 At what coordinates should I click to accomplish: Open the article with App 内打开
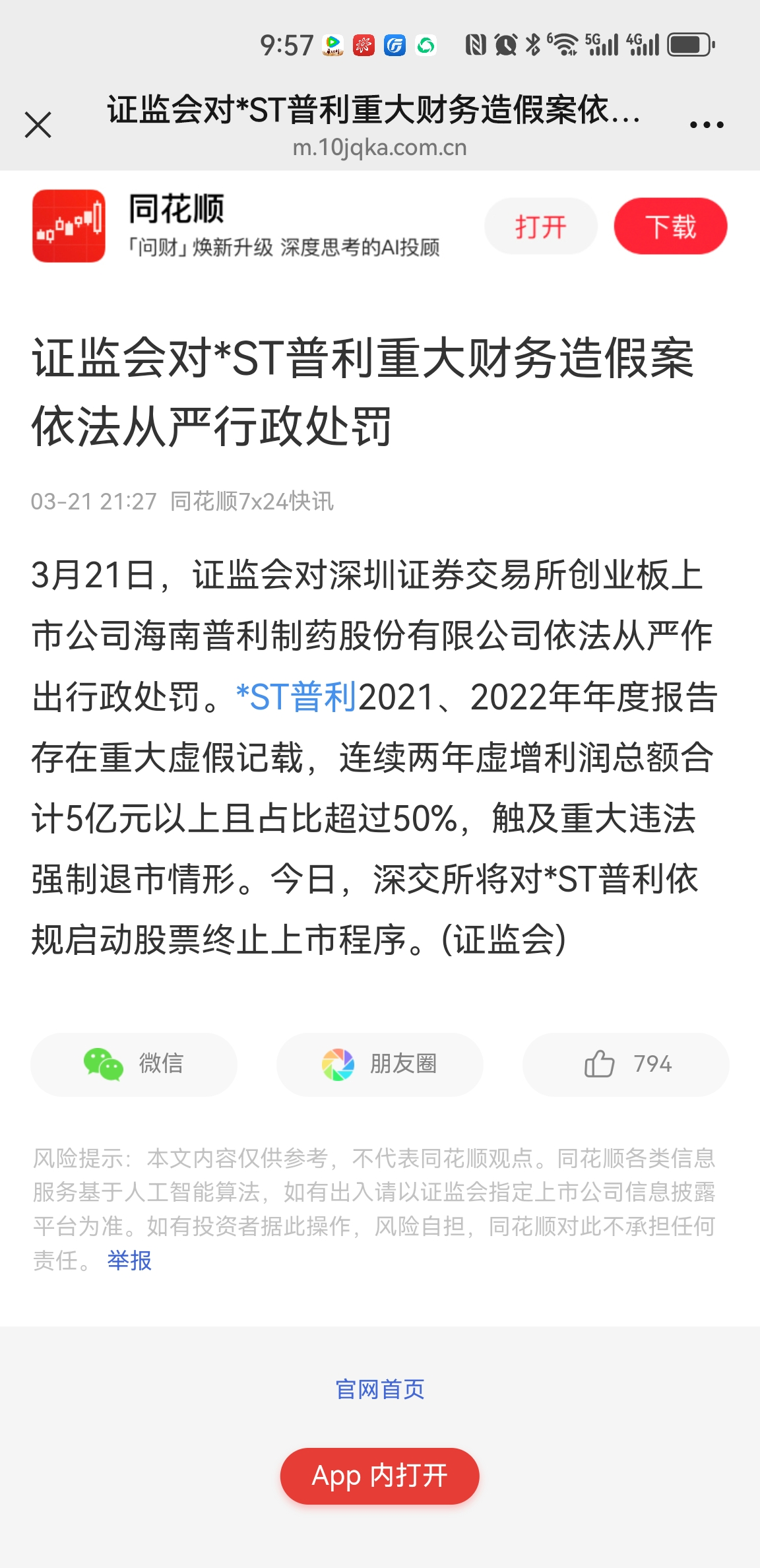(379, 1476)
